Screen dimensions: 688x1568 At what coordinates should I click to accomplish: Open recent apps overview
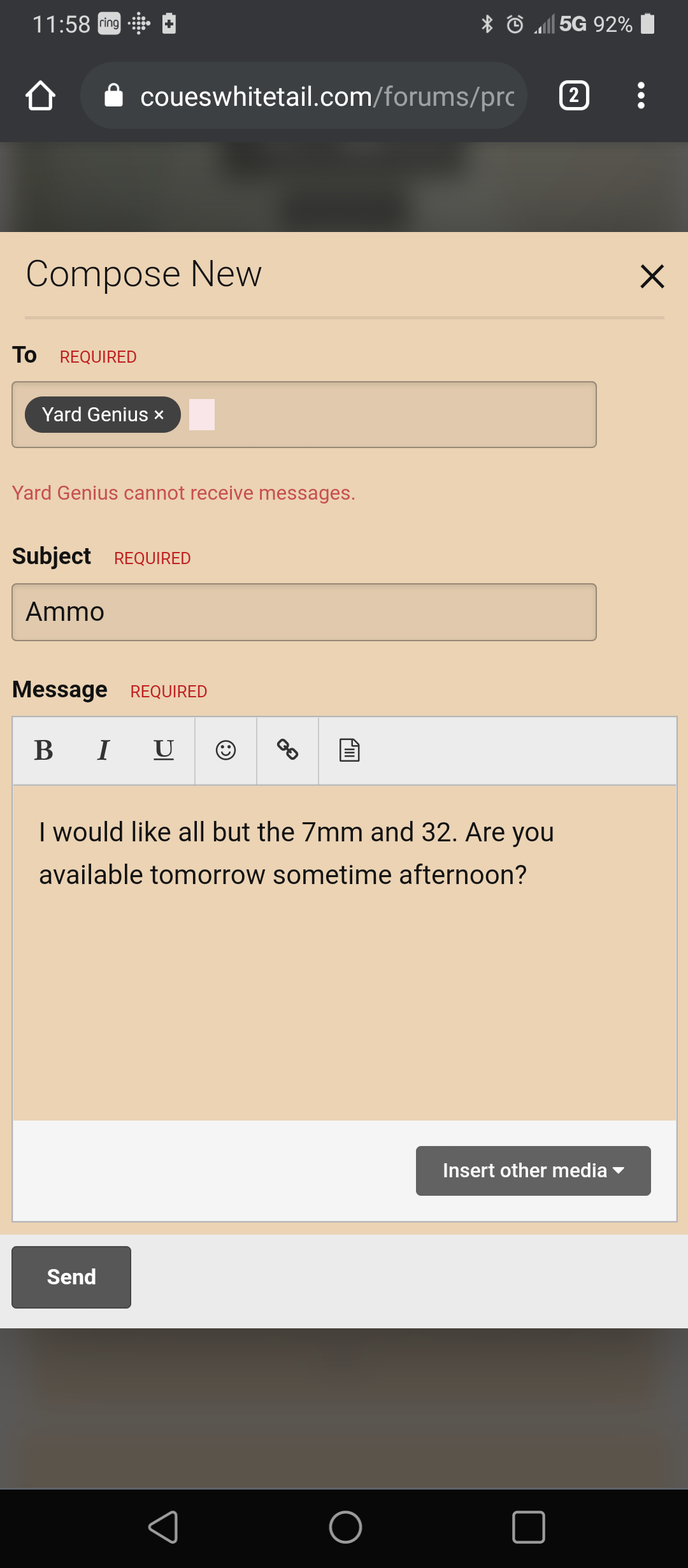pyautogui.click(x=528, y=1527)
